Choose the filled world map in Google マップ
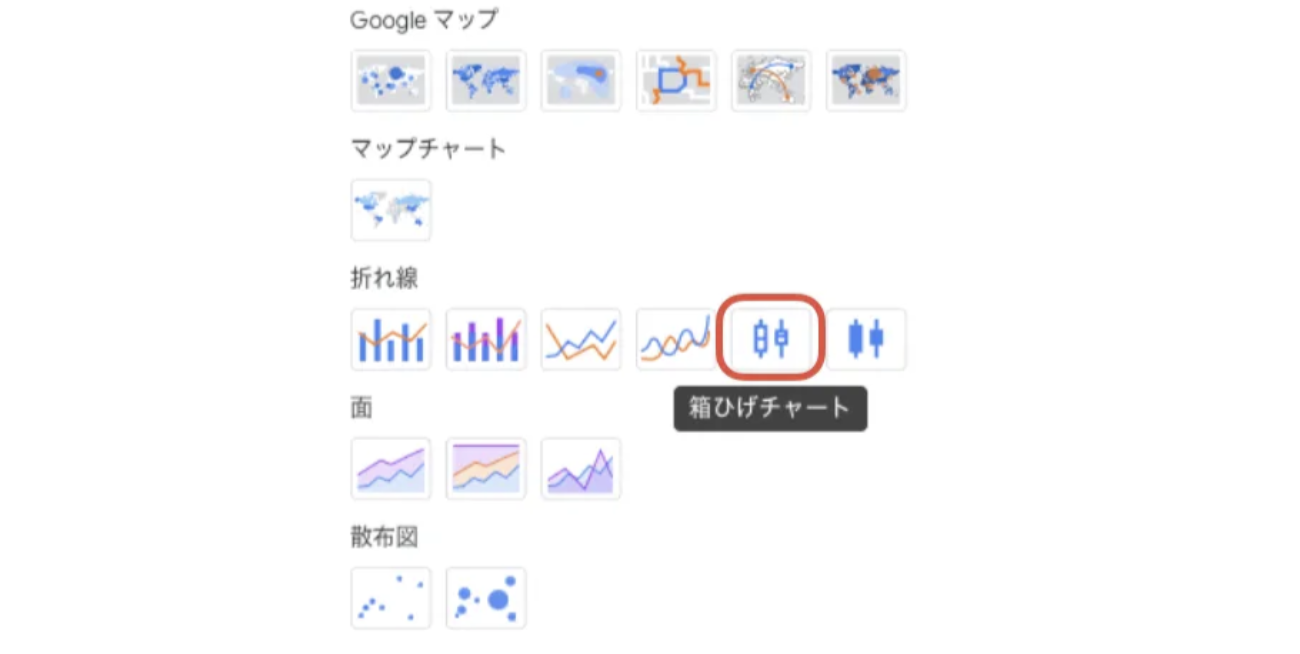 486,80
